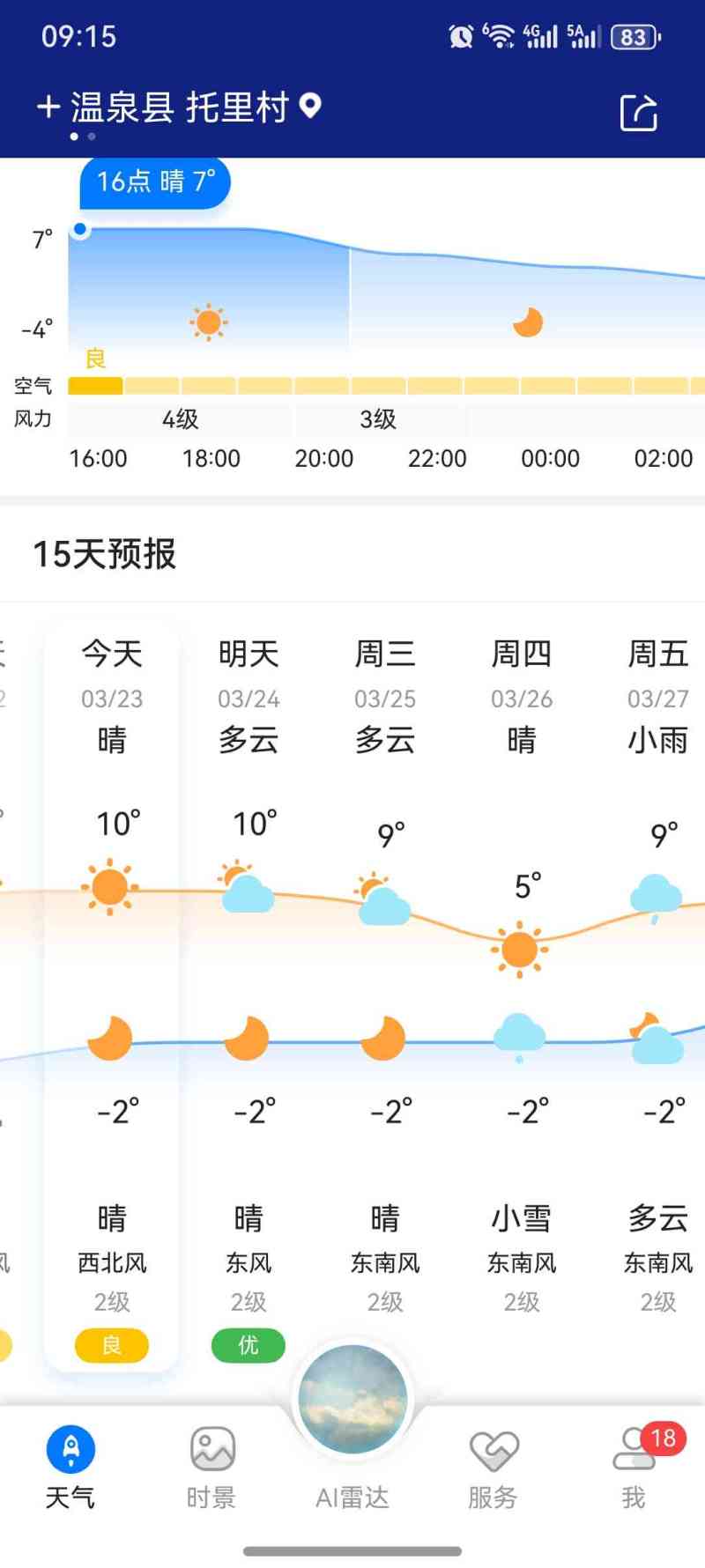Go to the 我 profile tab
The width and height of the screenshot is (705, 1568).
click(634, 1466)
